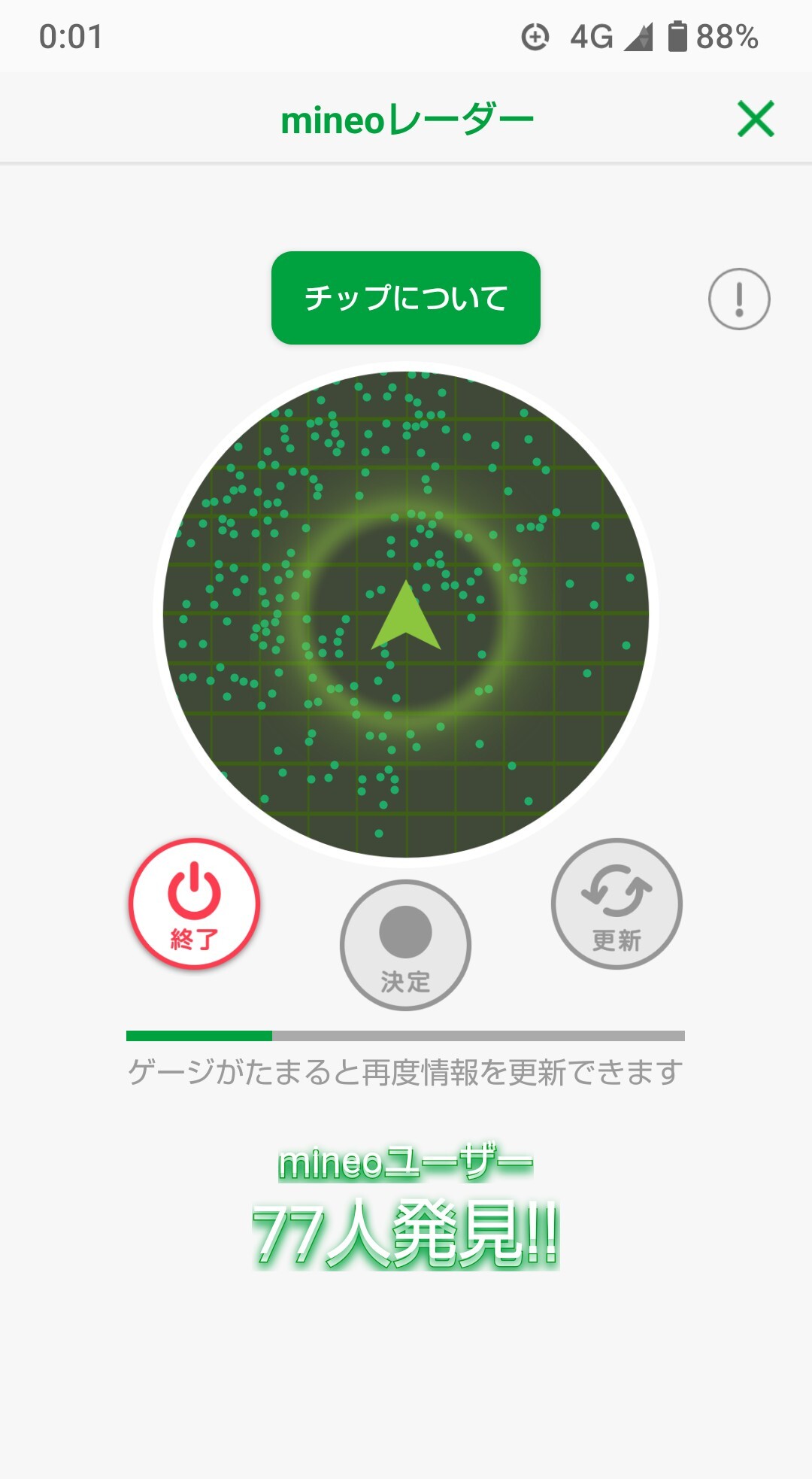Tap the 決定 button
Image resolution: width=812 pixels, height=1479 pixels.
click(x=405, y=945)
